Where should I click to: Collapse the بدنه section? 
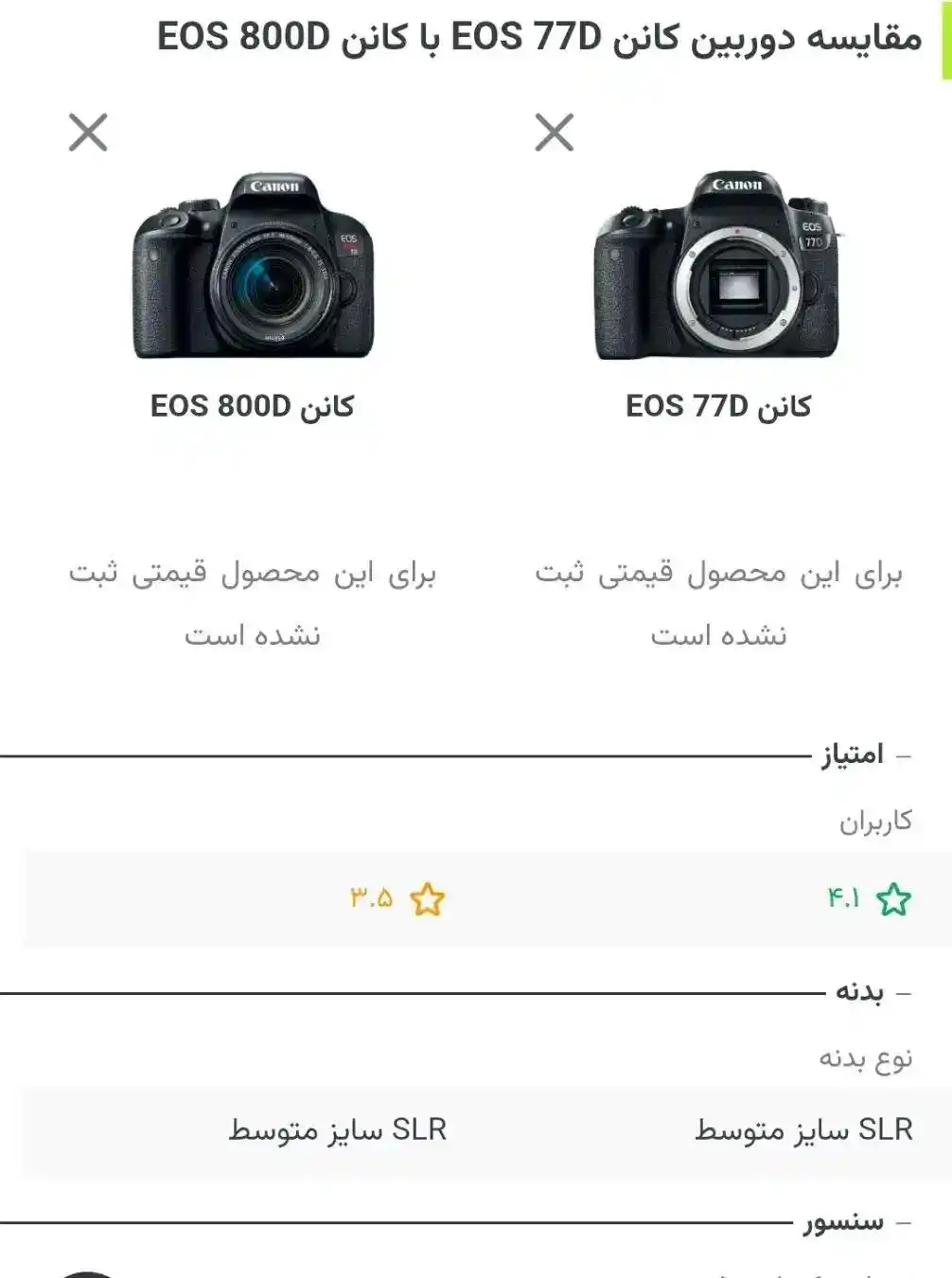click(903, 992)
